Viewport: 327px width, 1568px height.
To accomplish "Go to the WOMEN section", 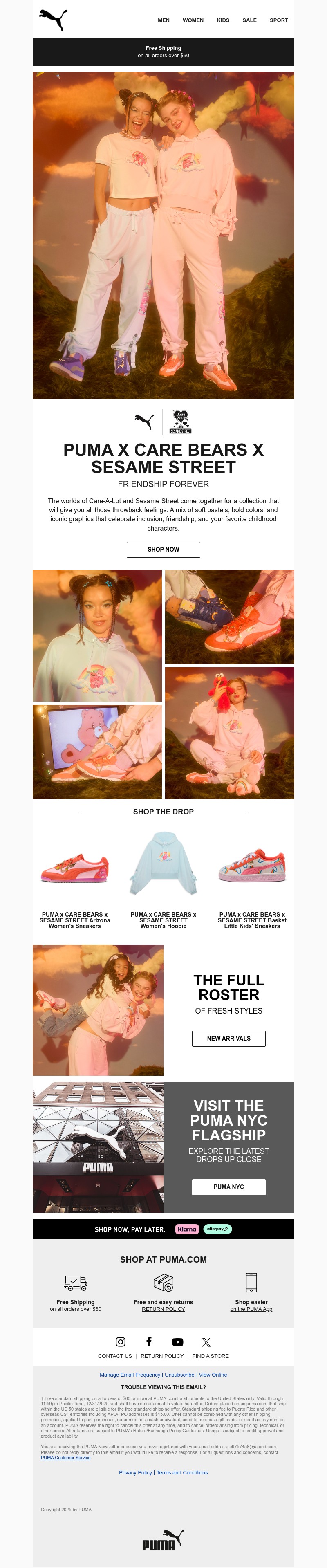I will point(193,20).
